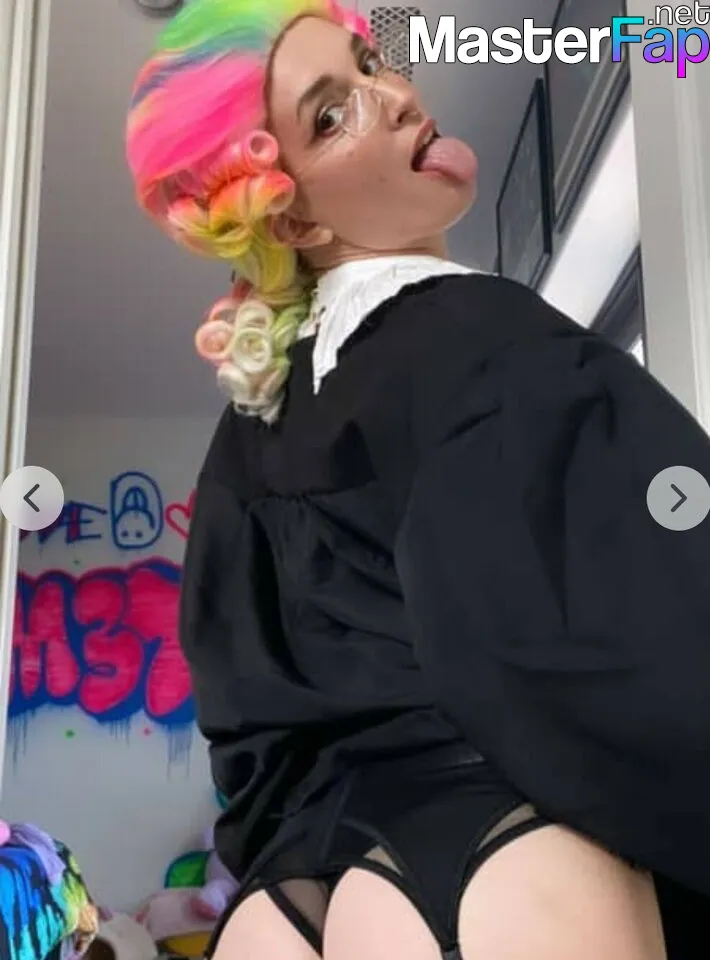Screen dimensions: 710x960
Task: Advance to the next gallery image
Action: (x=678, y=498)
